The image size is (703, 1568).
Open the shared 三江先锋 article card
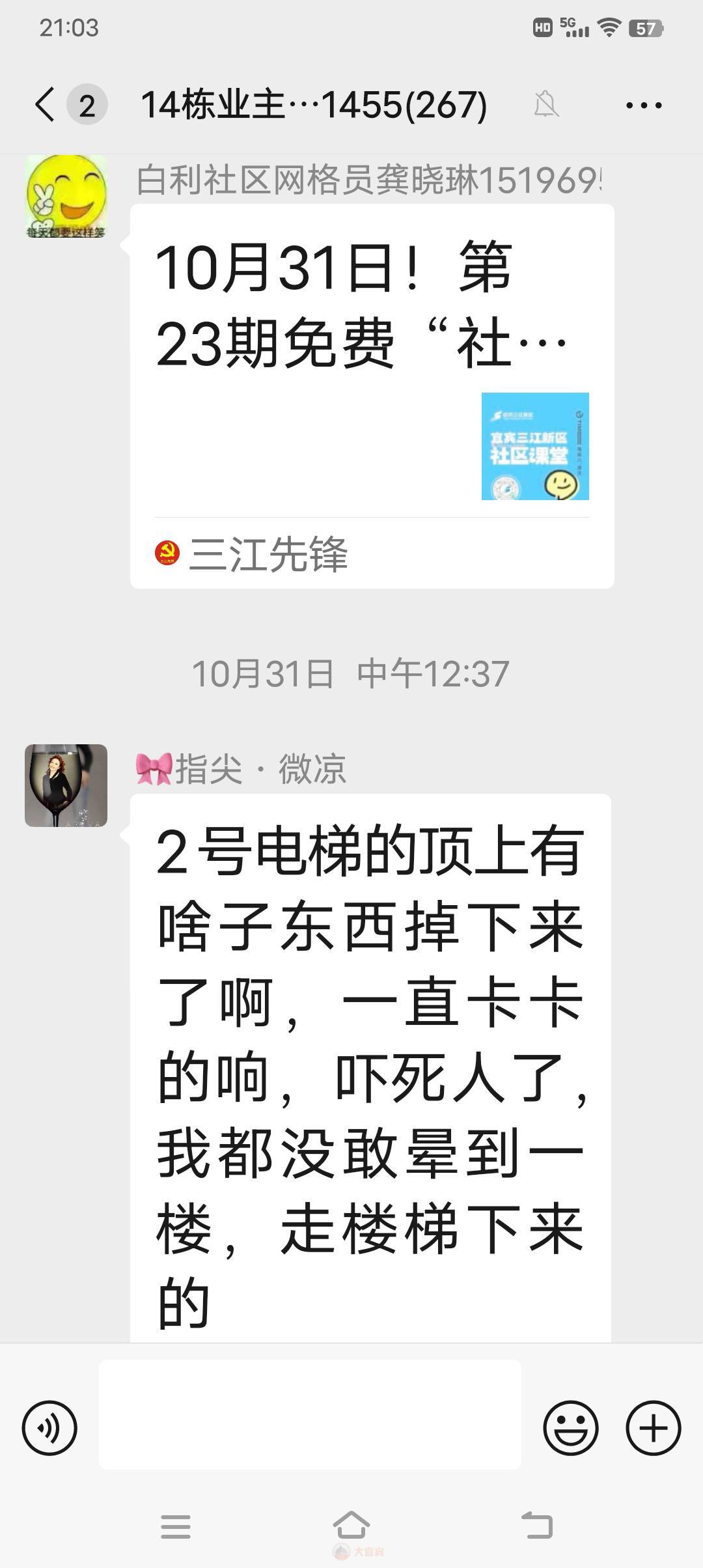372,396
